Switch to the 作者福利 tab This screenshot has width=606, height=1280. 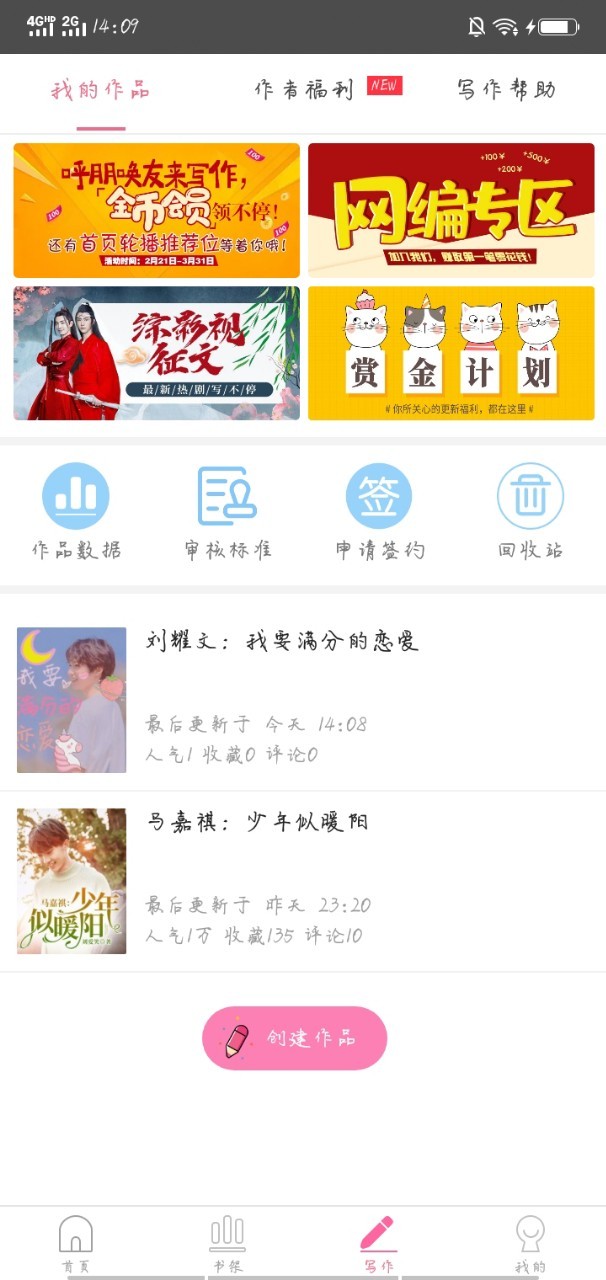304,90
